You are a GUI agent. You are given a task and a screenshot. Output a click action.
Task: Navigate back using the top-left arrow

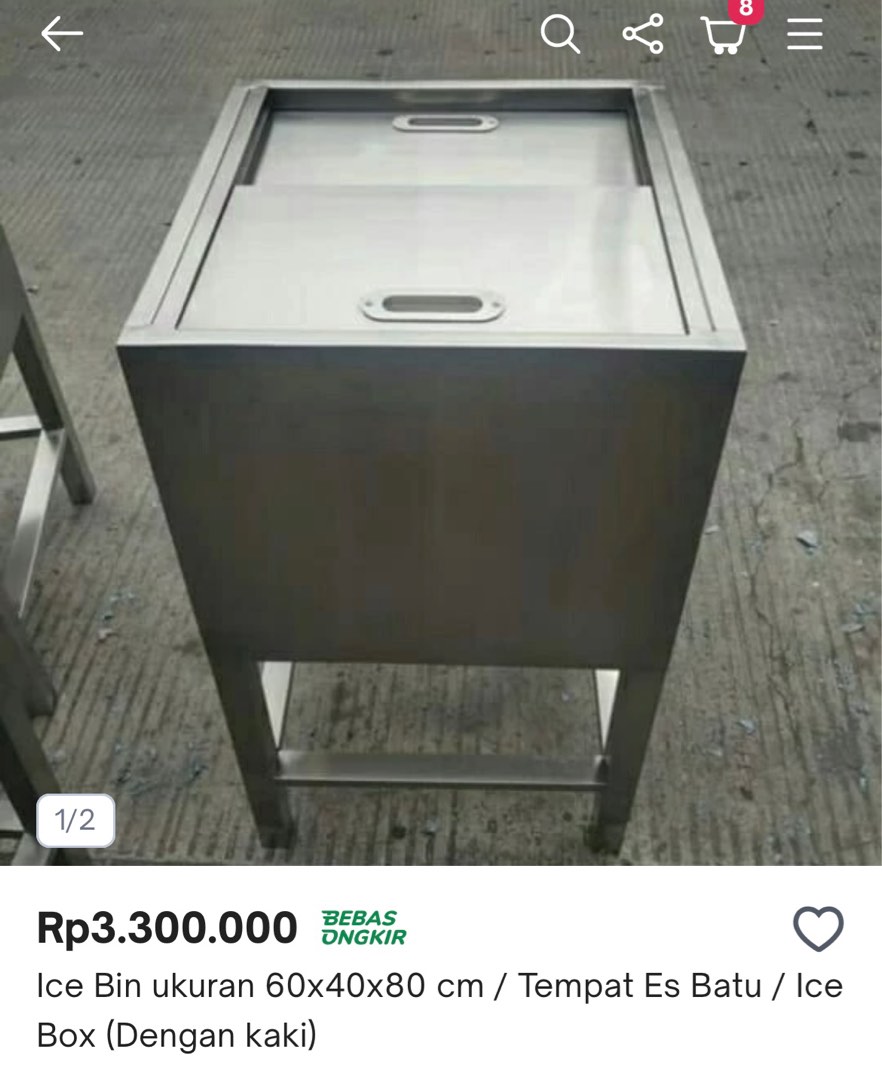[x=61, y=33]
